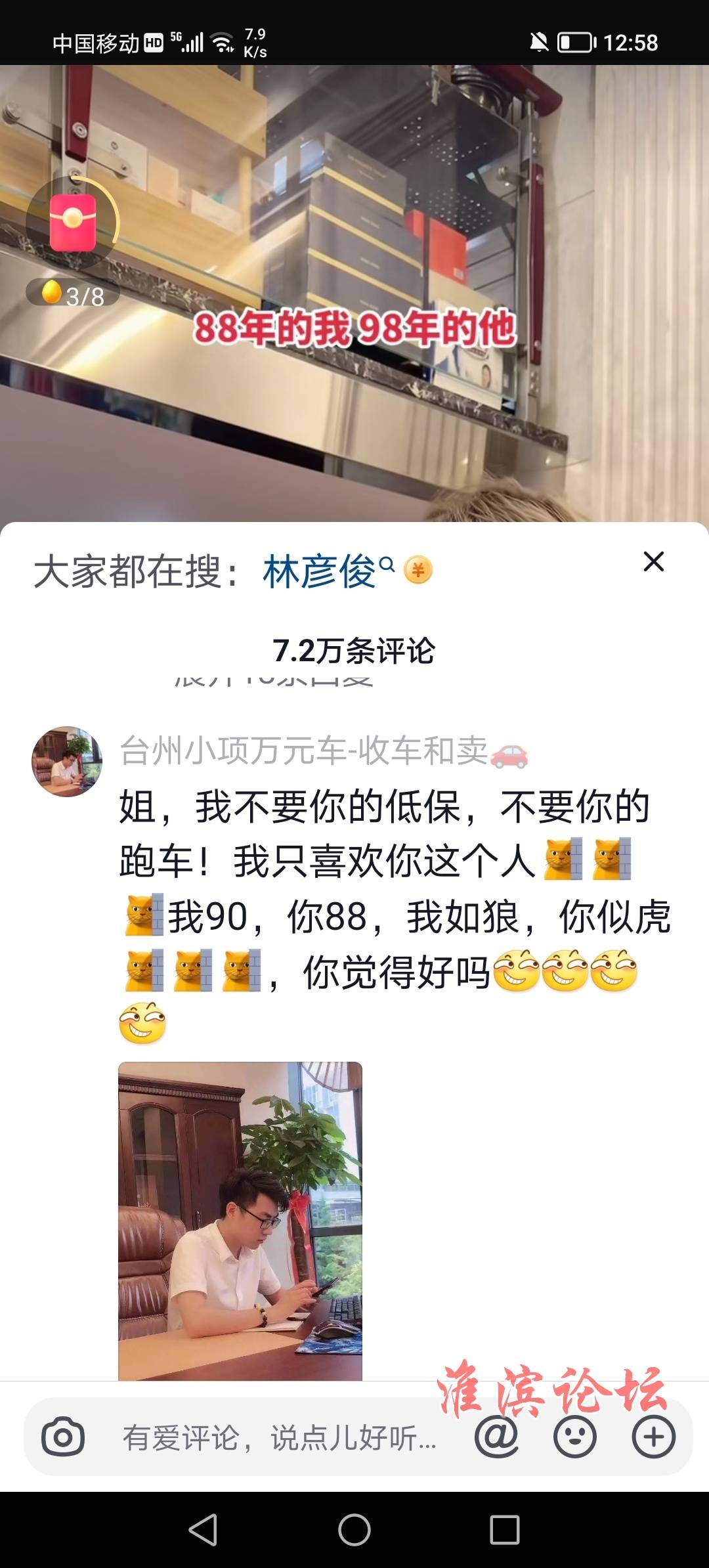Image resolution: width=709 pixels, height=1568 pixels.
Task: Go back using system navigation
Action: pyautogui.click(x=203, y=1530)
